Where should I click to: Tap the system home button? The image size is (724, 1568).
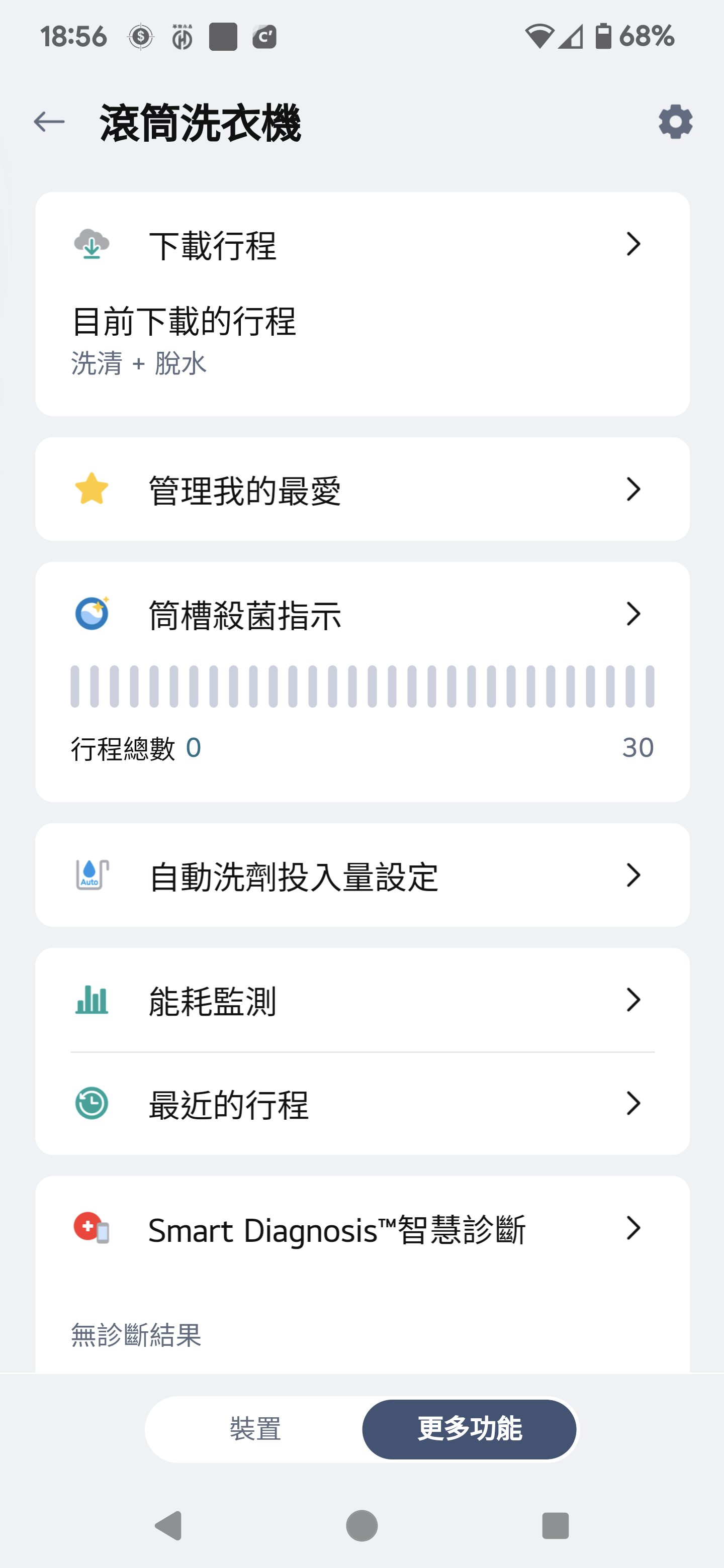pos(361,1525)
